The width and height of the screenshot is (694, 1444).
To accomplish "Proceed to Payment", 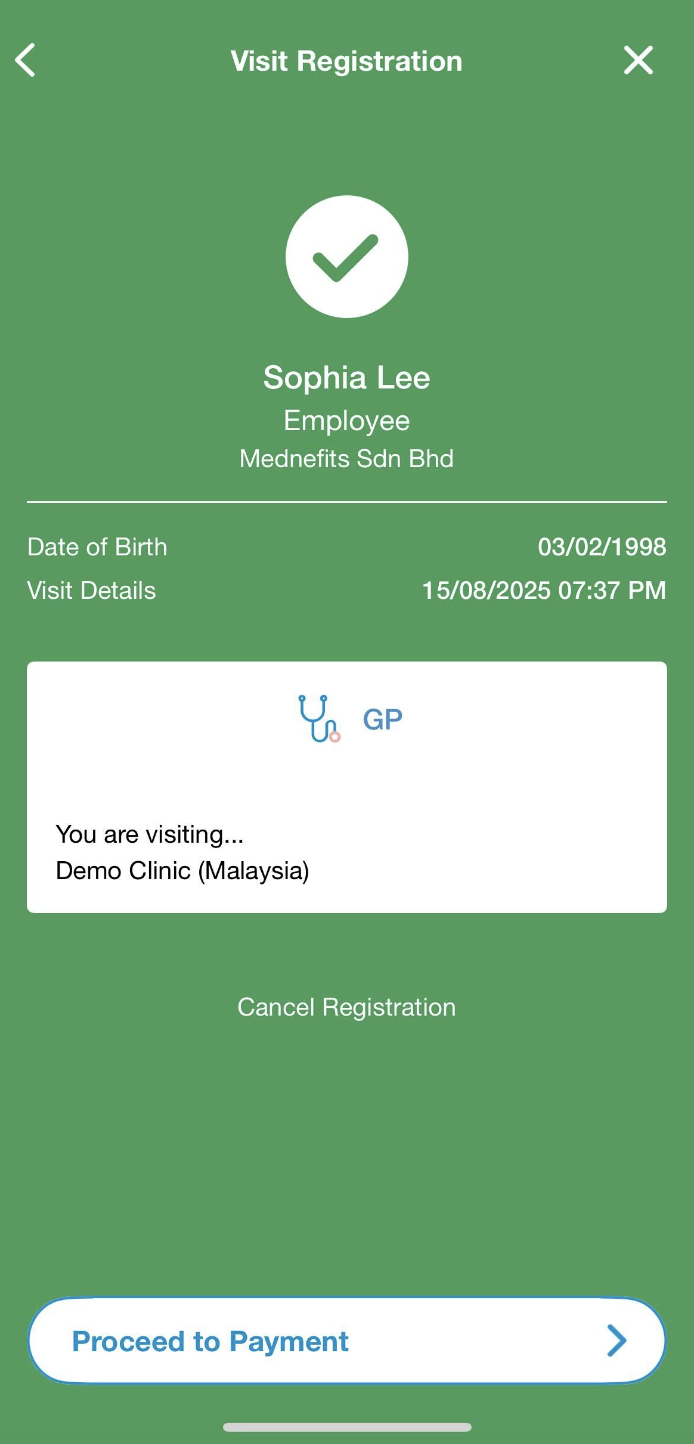I will pos(346,1341).
